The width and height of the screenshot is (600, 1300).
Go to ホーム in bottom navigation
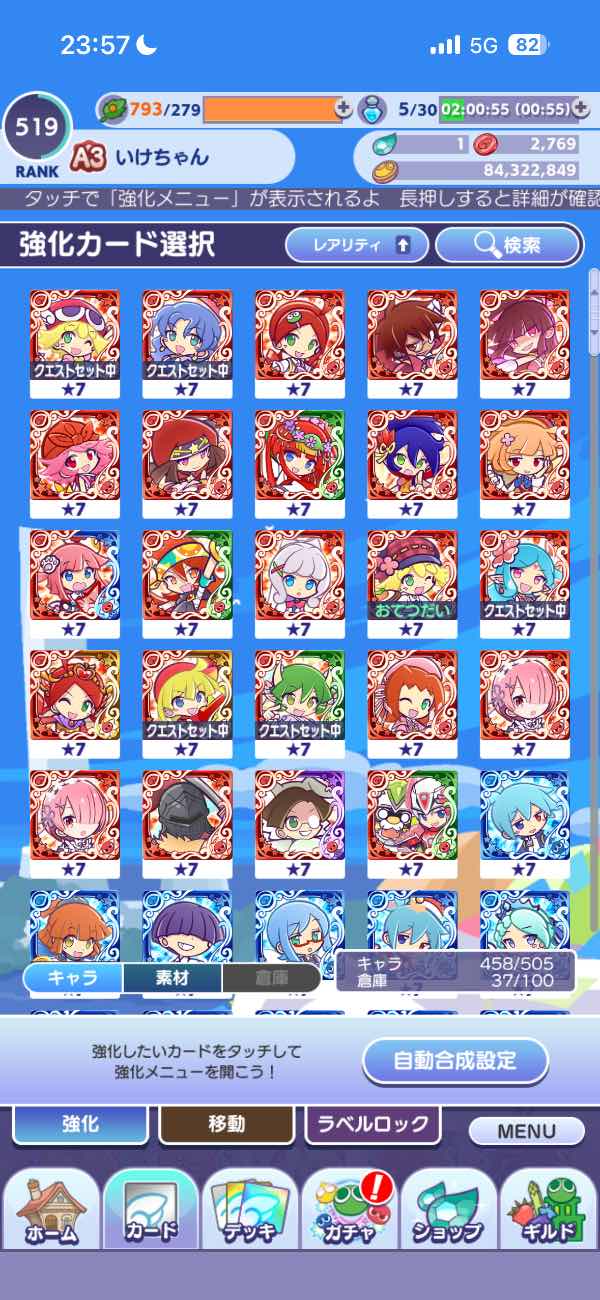pos(51,1211)
